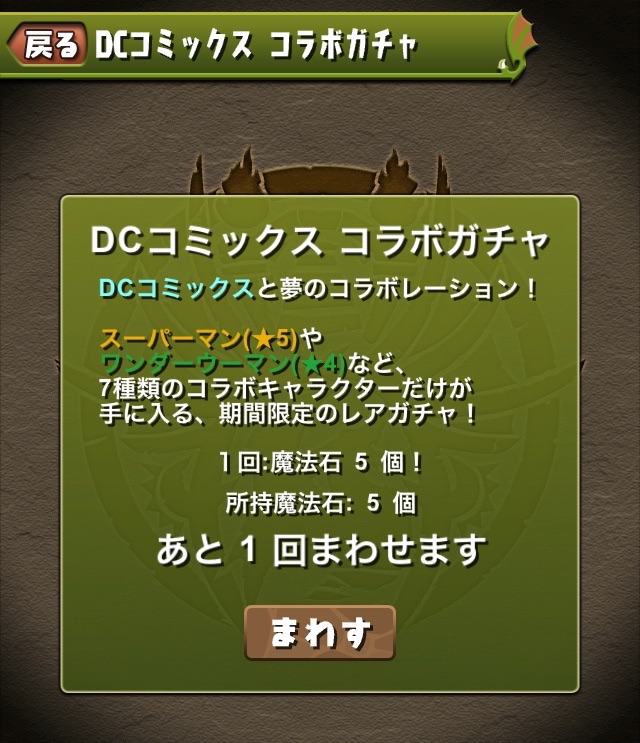Tap the 戻る back button

click(47, 45)
